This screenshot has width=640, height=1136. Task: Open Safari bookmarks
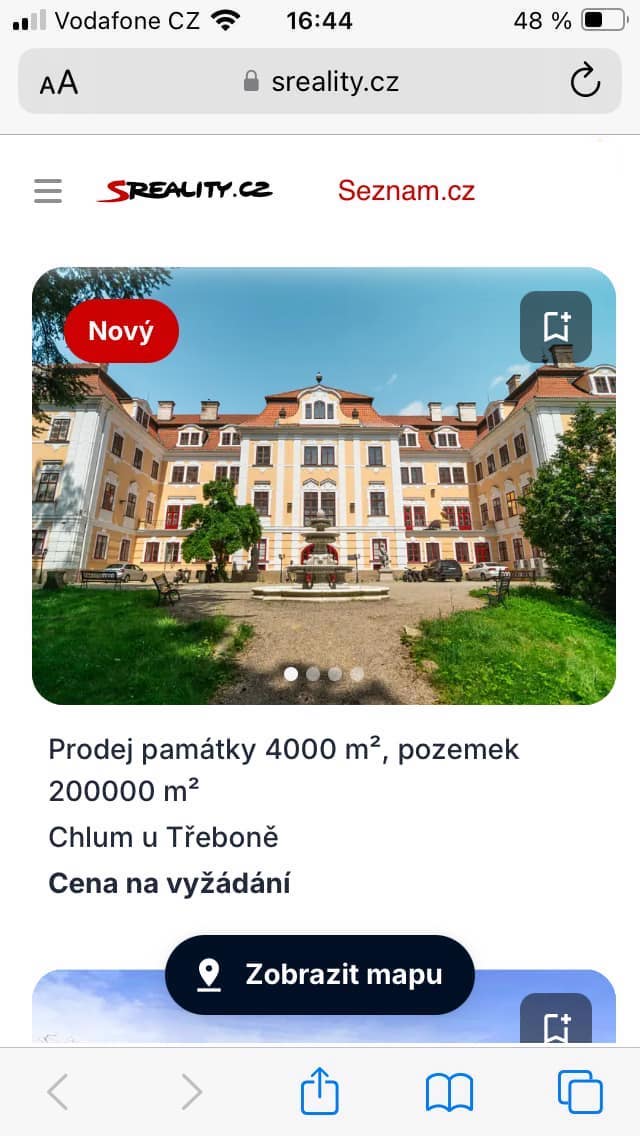pos(449,1092)
